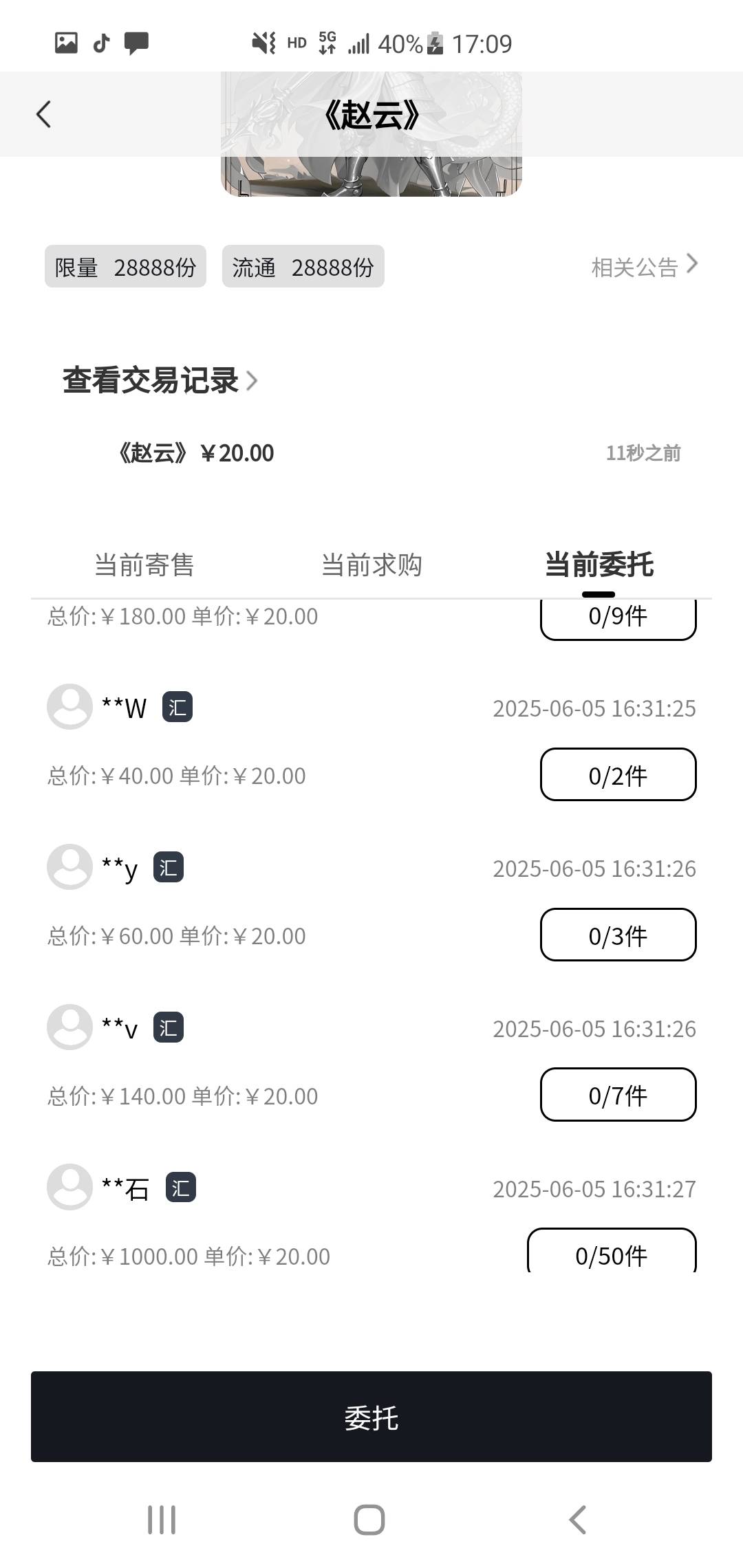Image resolution: width=743 pixels, height=1568 pixels.
Task: Open 查看交易记录 transaction records
Action: [x=160, y=380]
